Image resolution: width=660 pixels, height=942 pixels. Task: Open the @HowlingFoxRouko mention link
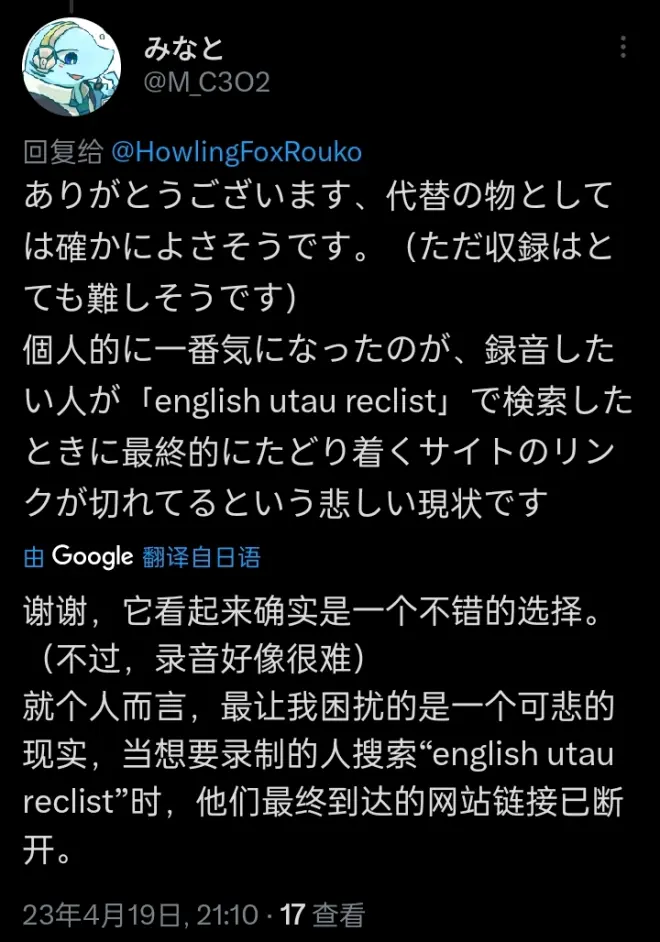[236, 152]
